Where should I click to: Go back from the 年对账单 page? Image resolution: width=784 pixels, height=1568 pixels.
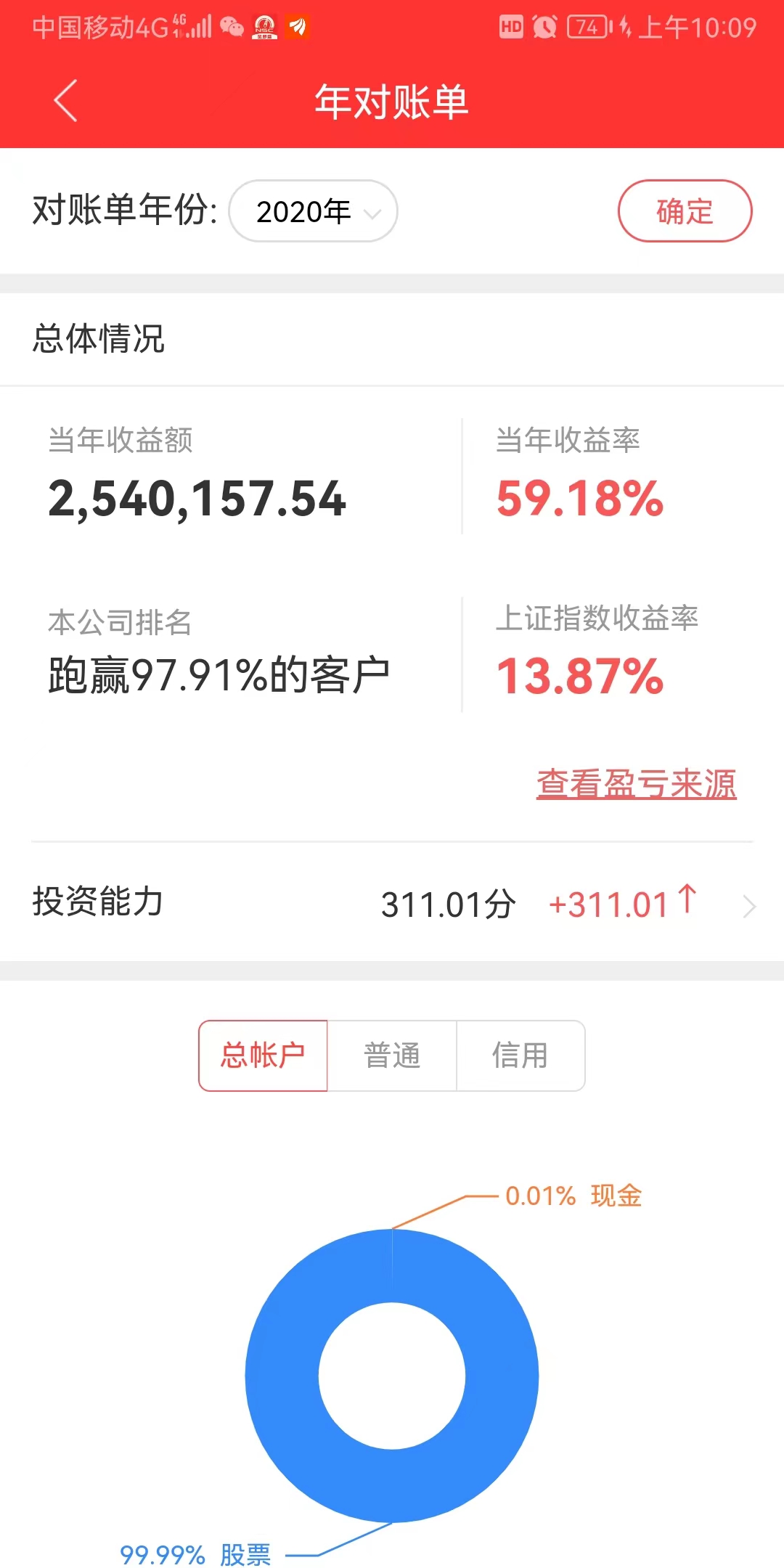click(65, 101)
